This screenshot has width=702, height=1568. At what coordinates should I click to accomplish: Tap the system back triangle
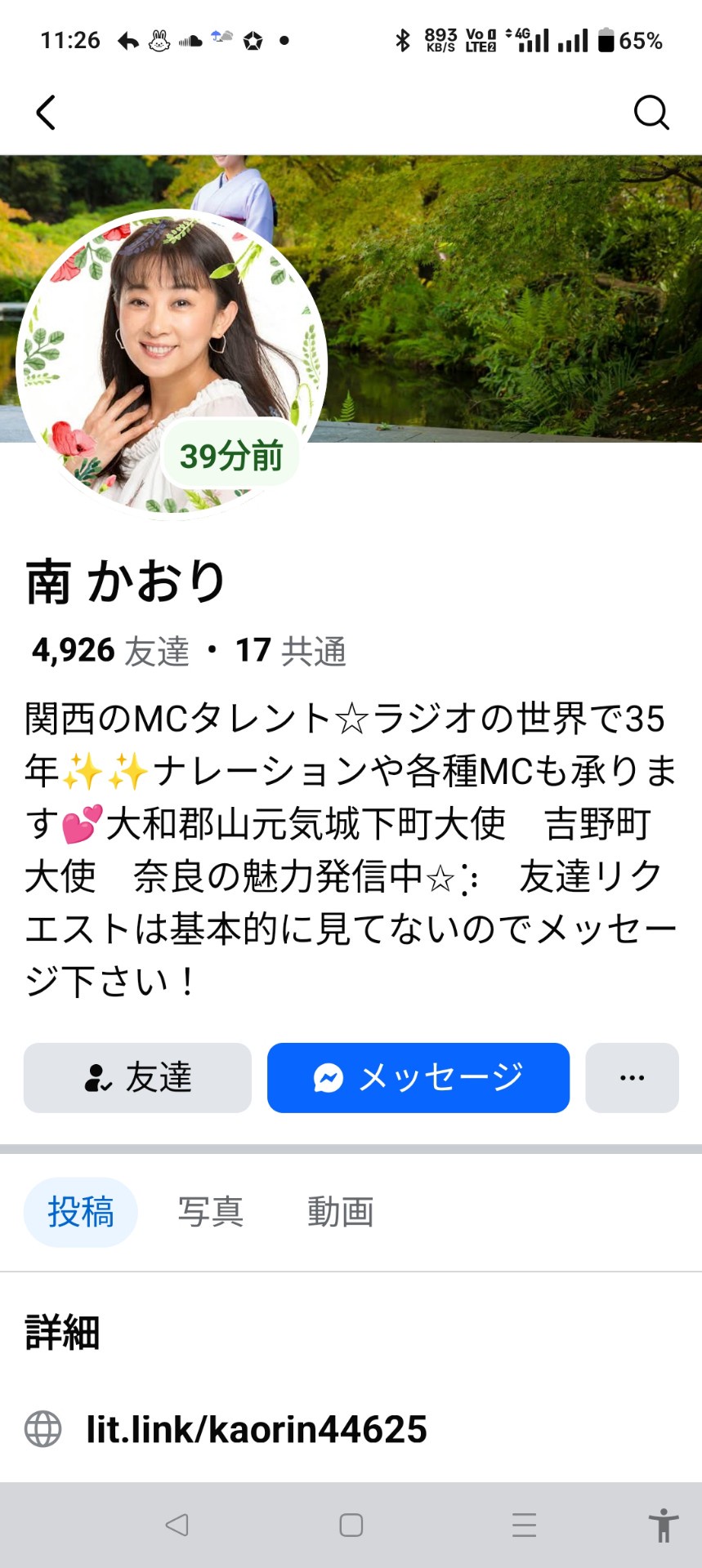pyautogui.click(x=177, y=1525)
